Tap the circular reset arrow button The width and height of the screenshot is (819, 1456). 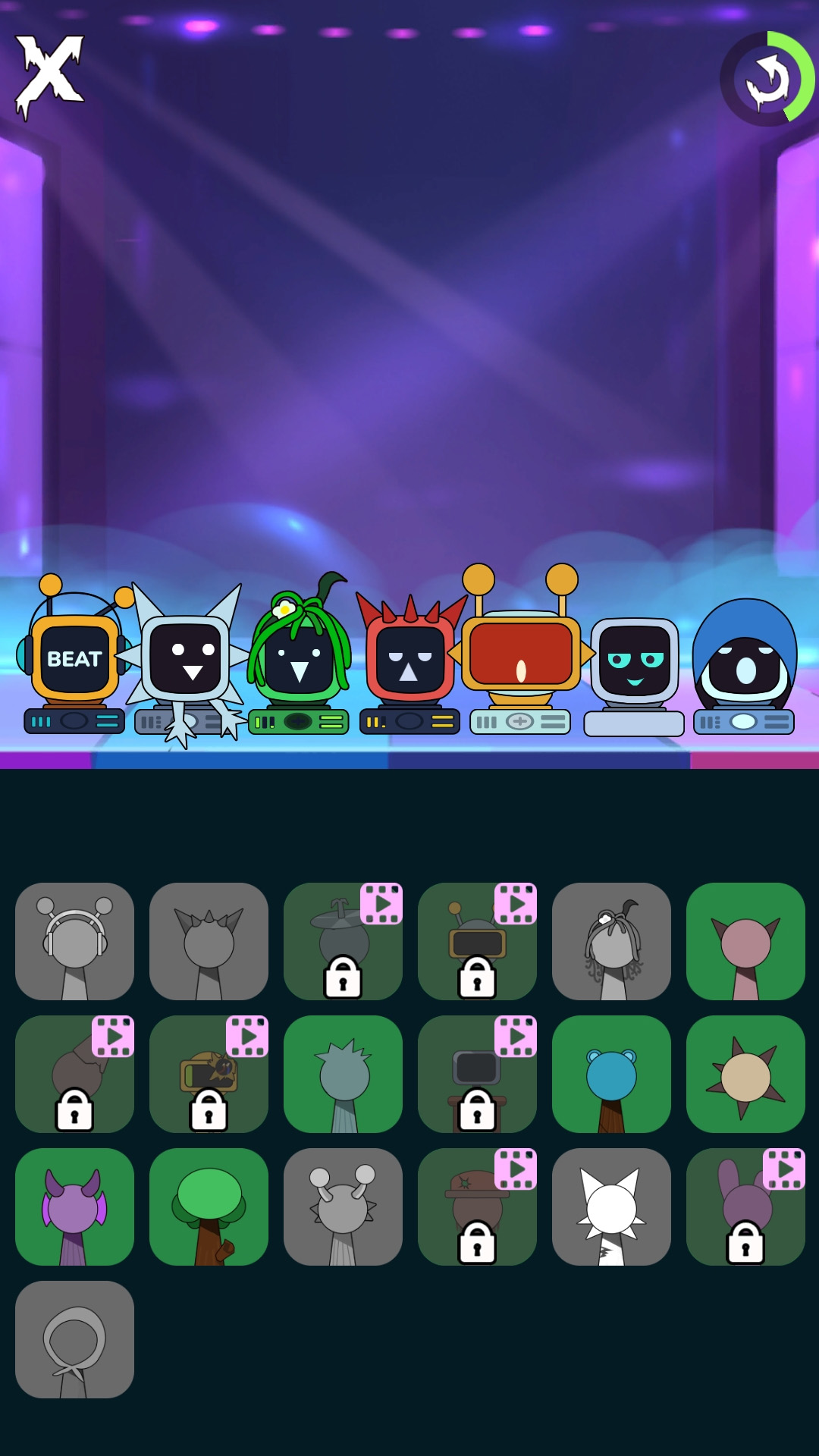(x=767, y=79)
